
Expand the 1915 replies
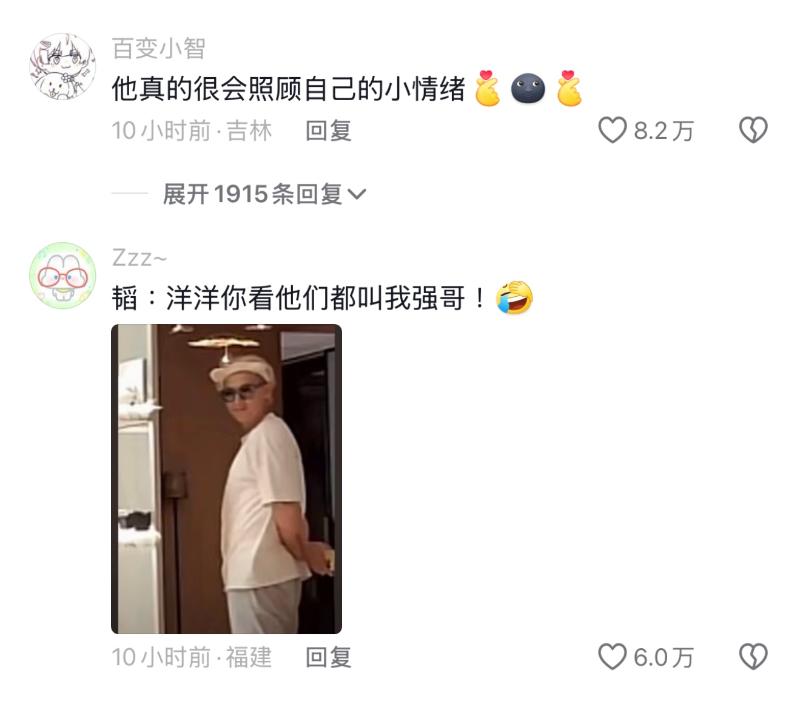(x=265, y=194)
